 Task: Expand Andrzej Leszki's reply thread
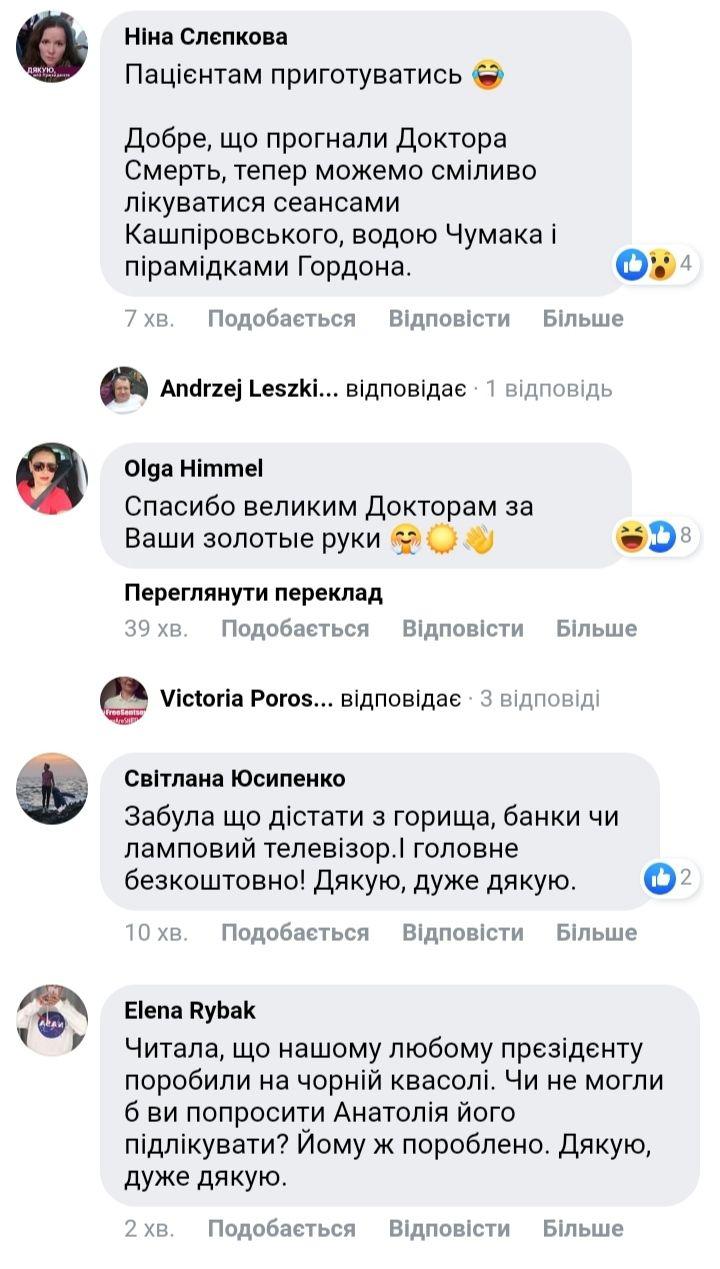point(385,389)
